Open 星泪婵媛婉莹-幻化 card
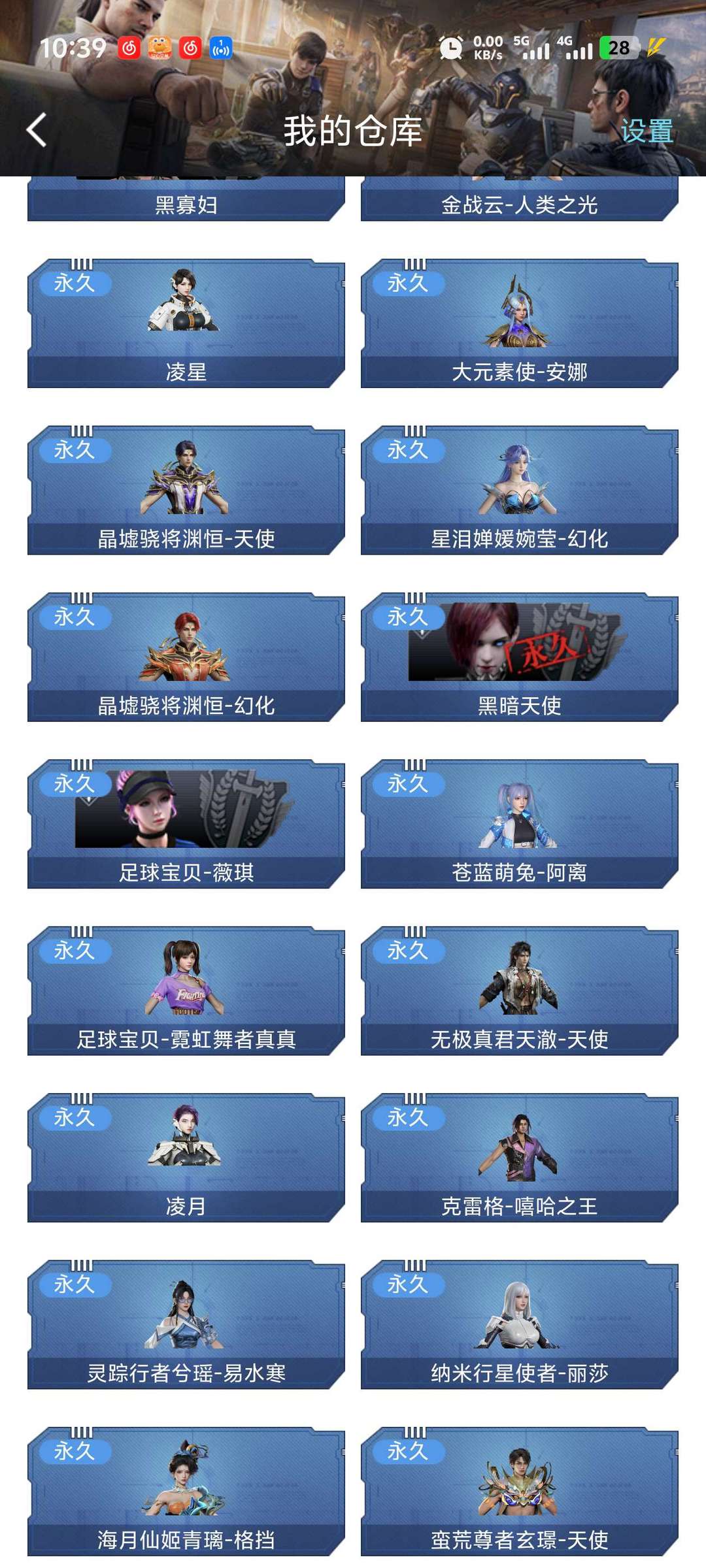This screenshot has width=706, height=1568. (520, 490)
